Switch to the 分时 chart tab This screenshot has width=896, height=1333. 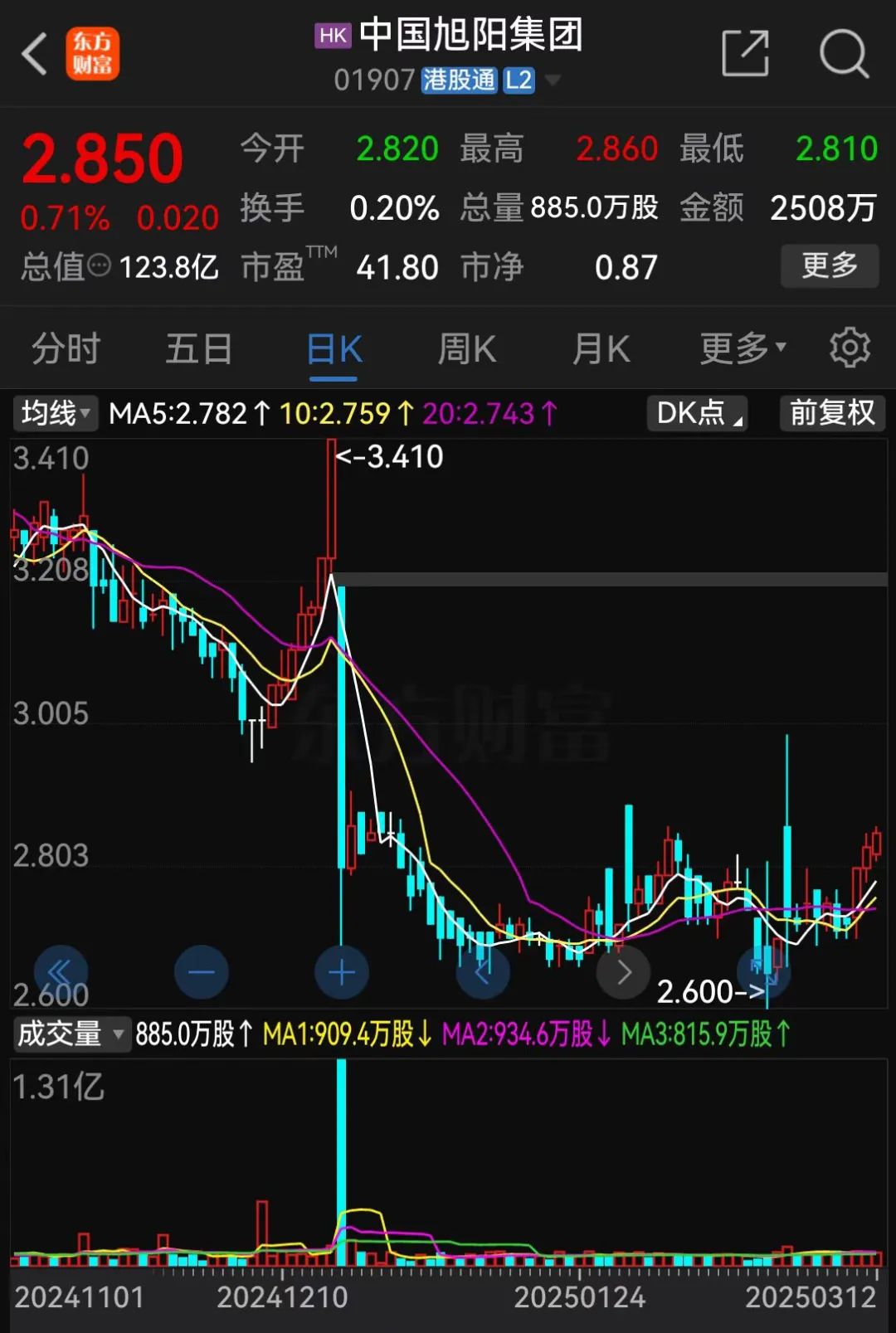pos(66,349)
